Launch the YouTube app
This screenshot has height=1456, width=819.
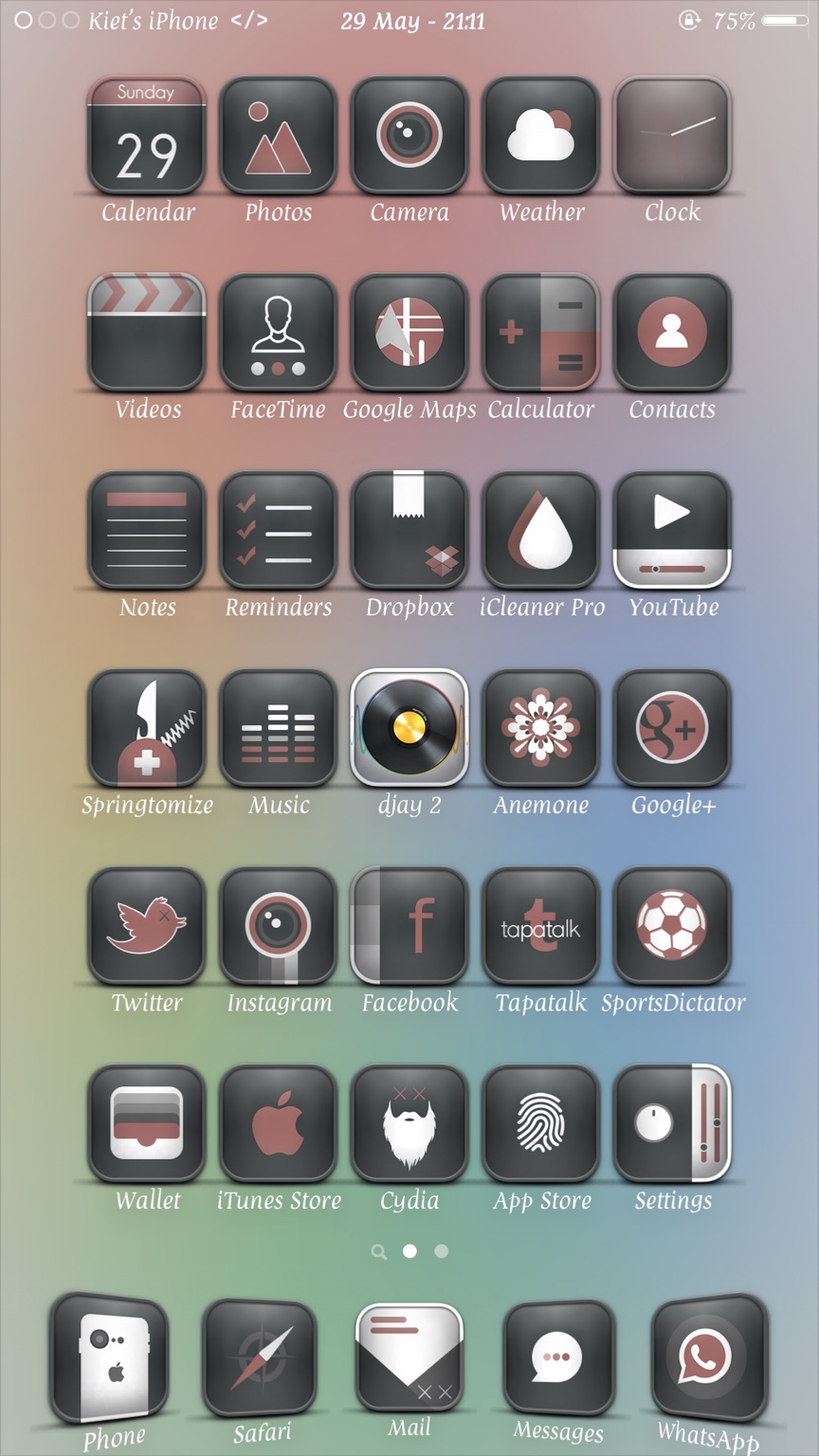point(672,531)
